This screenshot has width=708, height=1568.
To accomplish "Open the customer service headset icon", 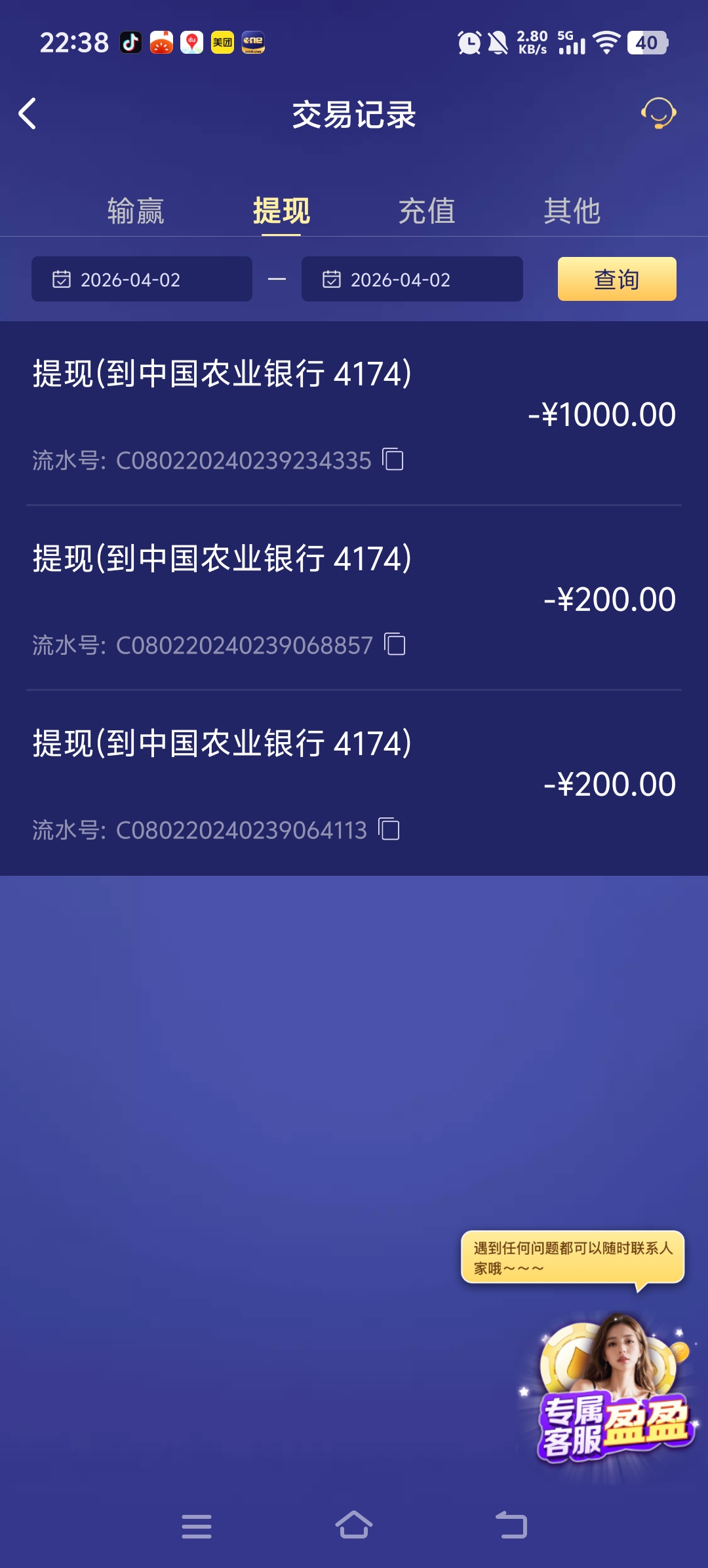I will tap(658, 113).
